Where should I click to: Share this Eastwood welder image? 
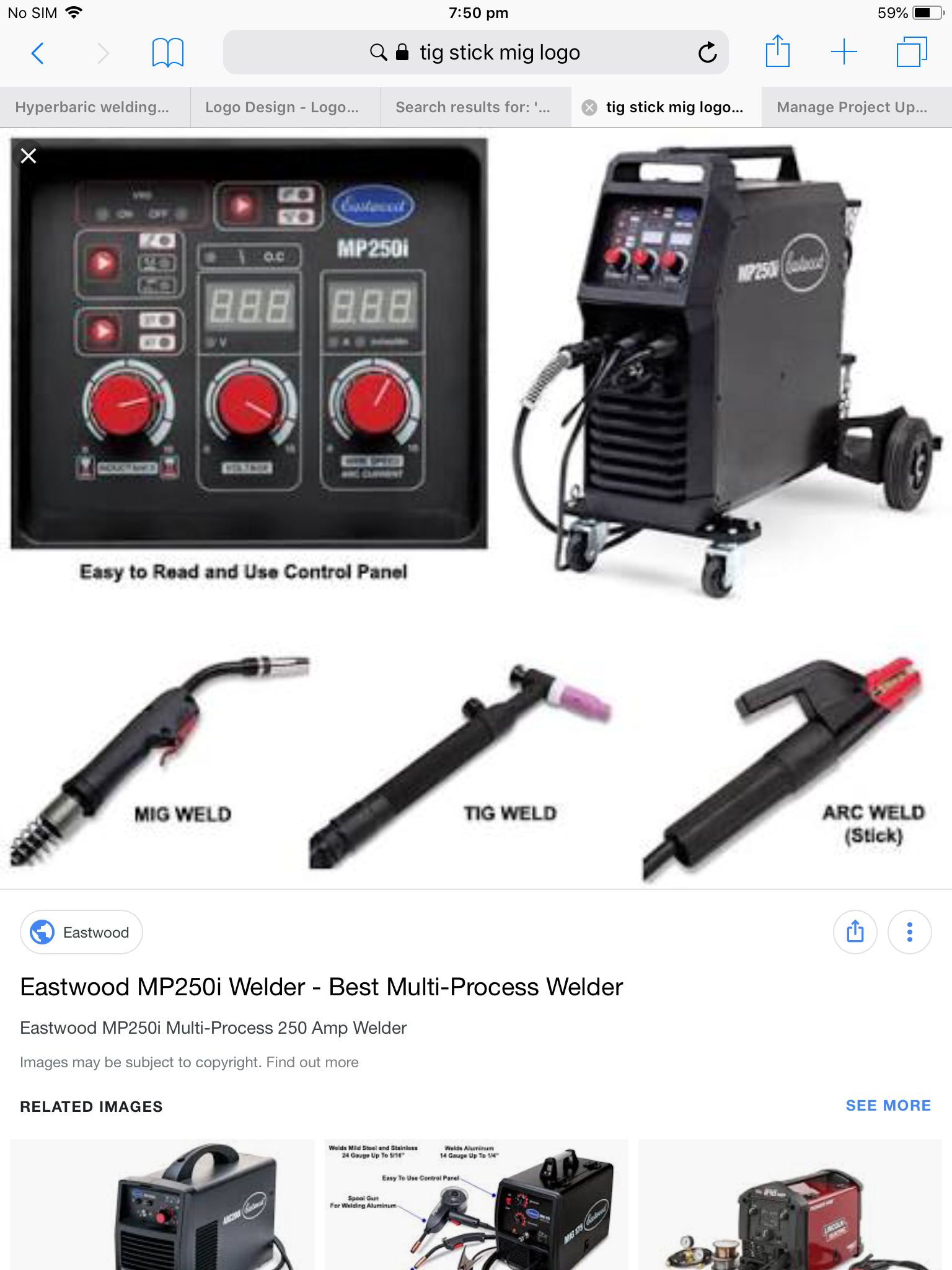click(x=855, y=931)
